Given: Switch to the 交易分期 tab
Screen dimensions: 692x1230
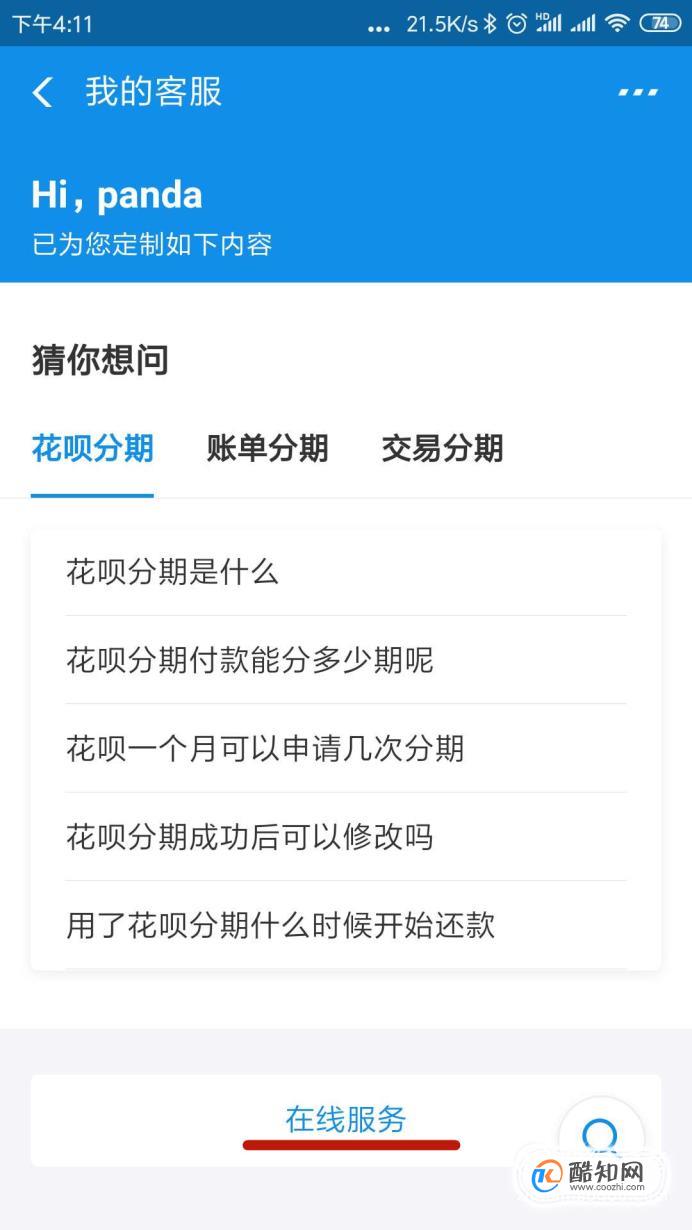Looking at the screenshot, I should (442, 449).
